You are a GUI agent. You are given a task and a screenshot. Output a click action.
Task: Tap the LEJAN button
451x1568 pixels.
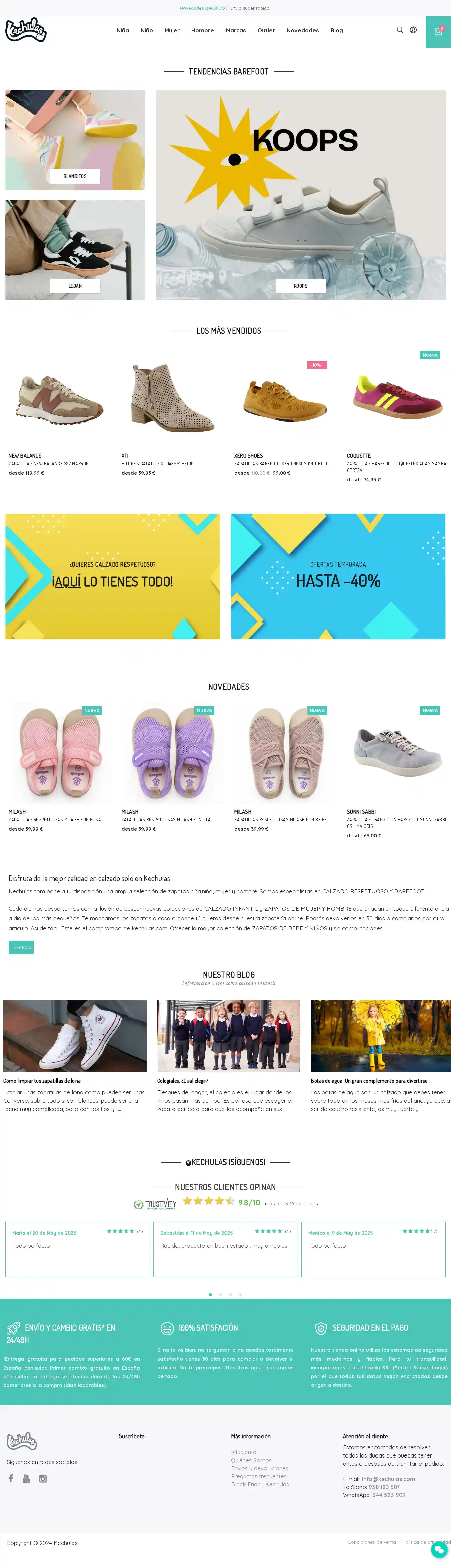coord(75,286)
